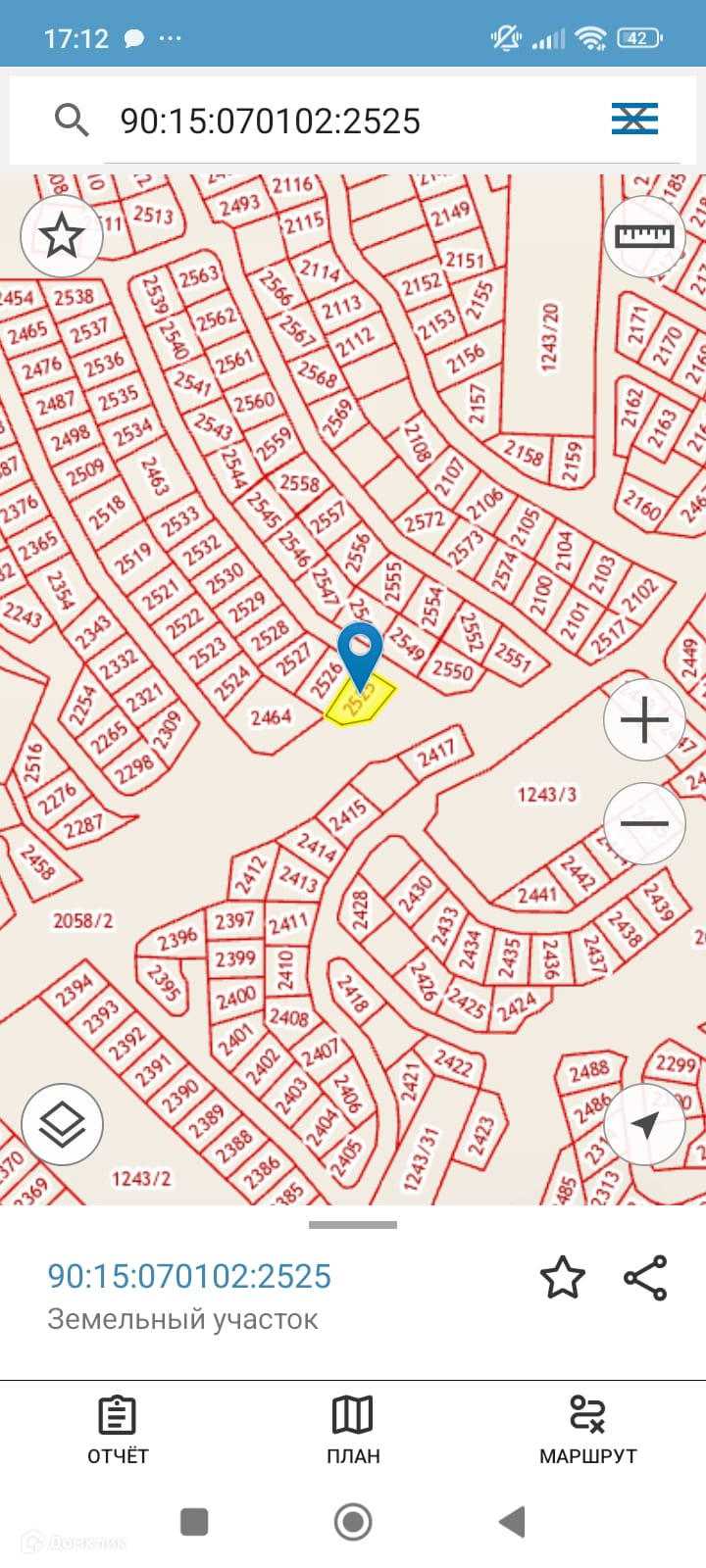Share the selected land parcel
Viewport: 706px width, 1568px height.
(645, 1277)
